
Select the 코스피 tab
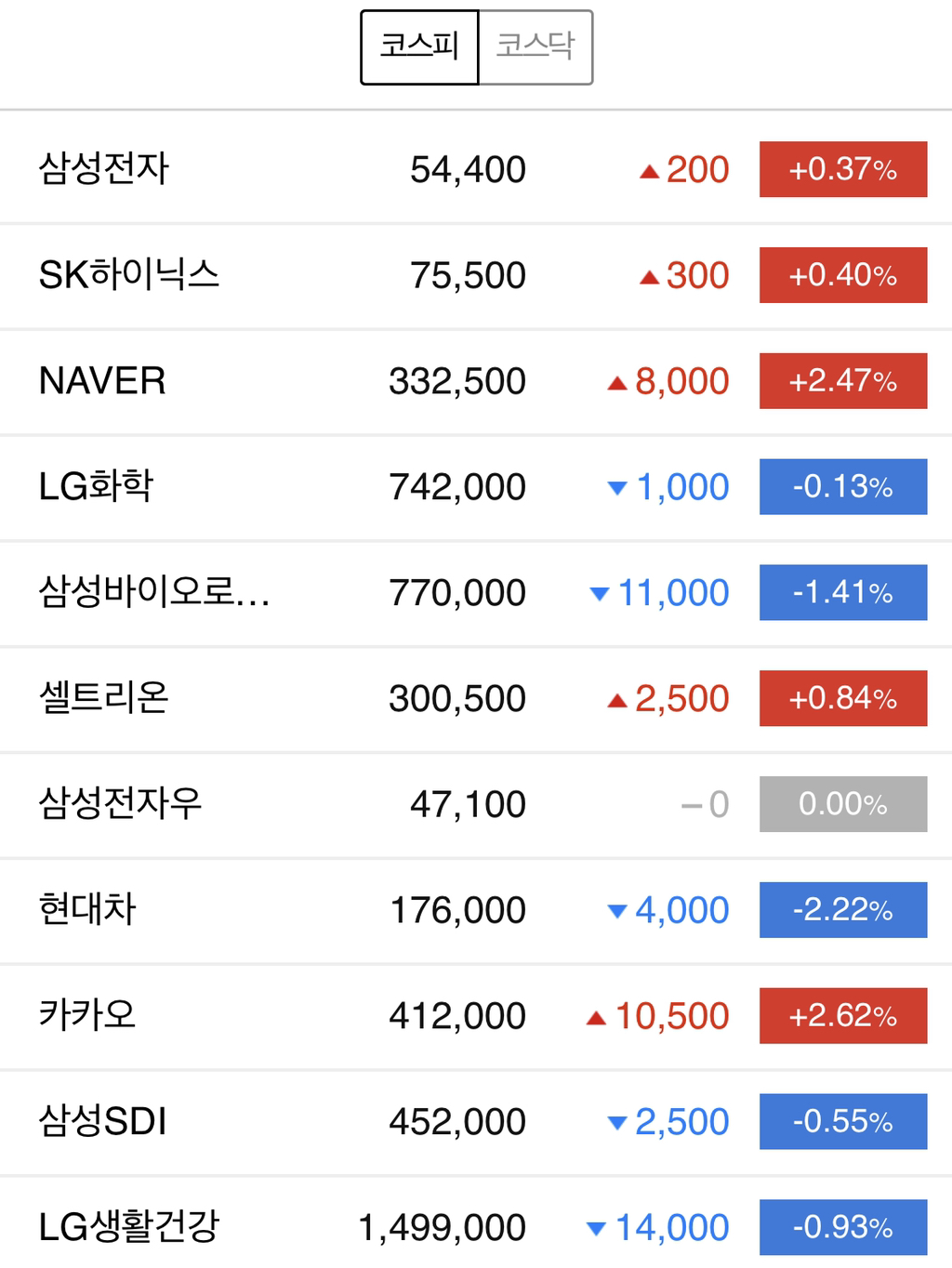[x=419, y=47]
